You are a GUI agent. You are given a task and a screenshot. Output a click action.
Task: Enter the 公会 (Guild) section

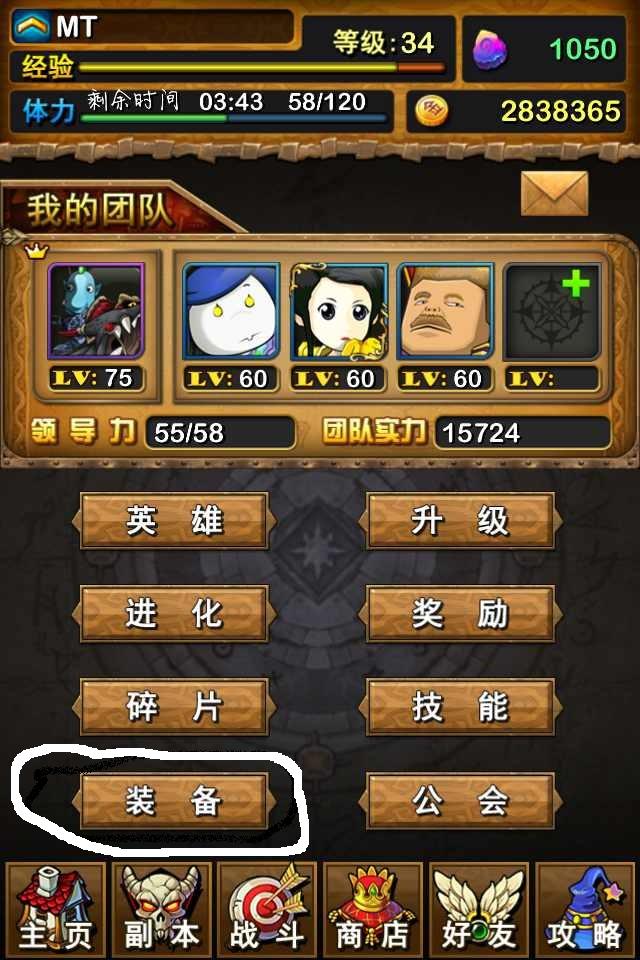(461, 801)
